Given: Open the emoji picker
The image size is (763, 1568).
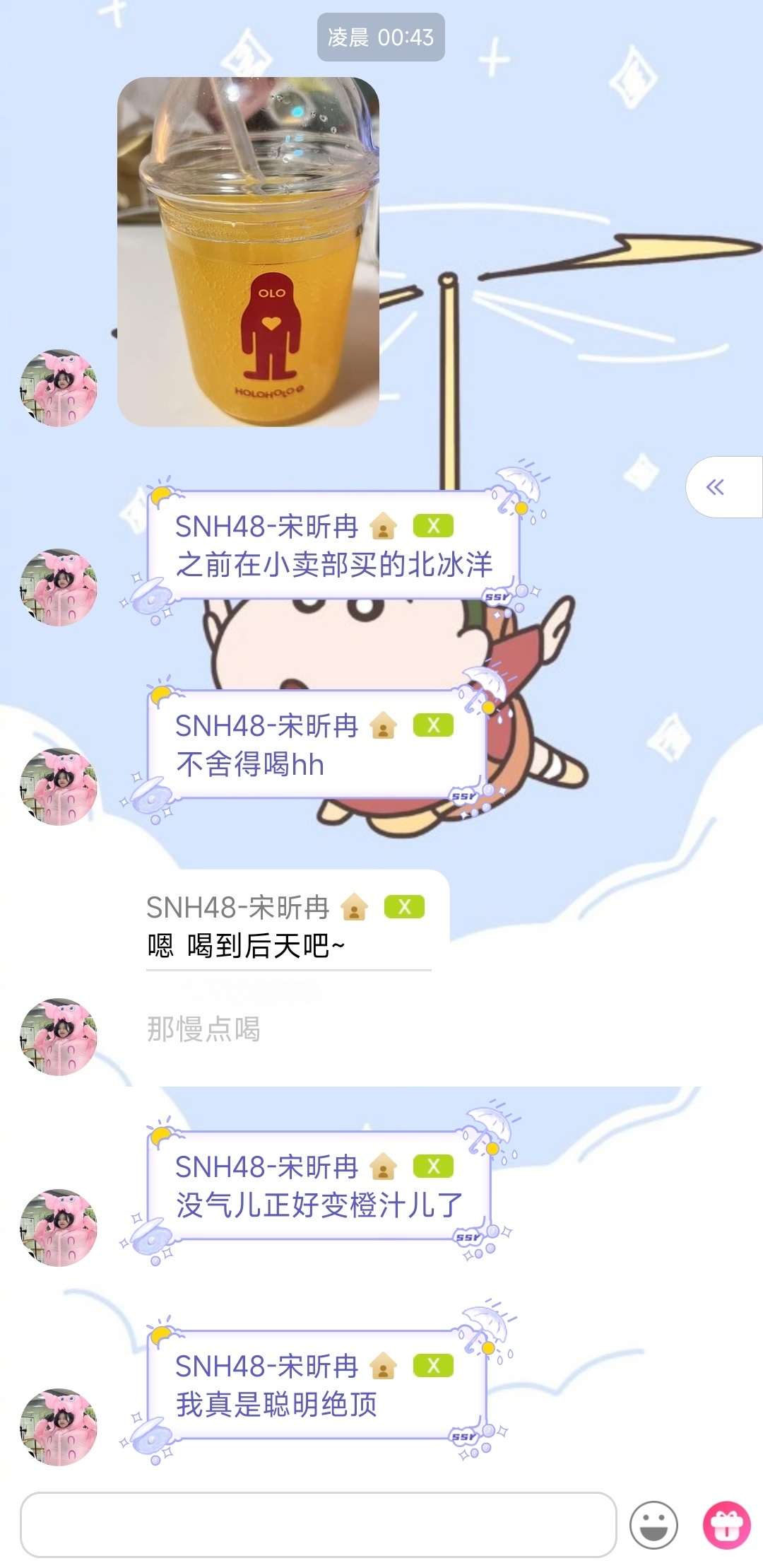Looking at the screenshot, I should click(653, 1525).
